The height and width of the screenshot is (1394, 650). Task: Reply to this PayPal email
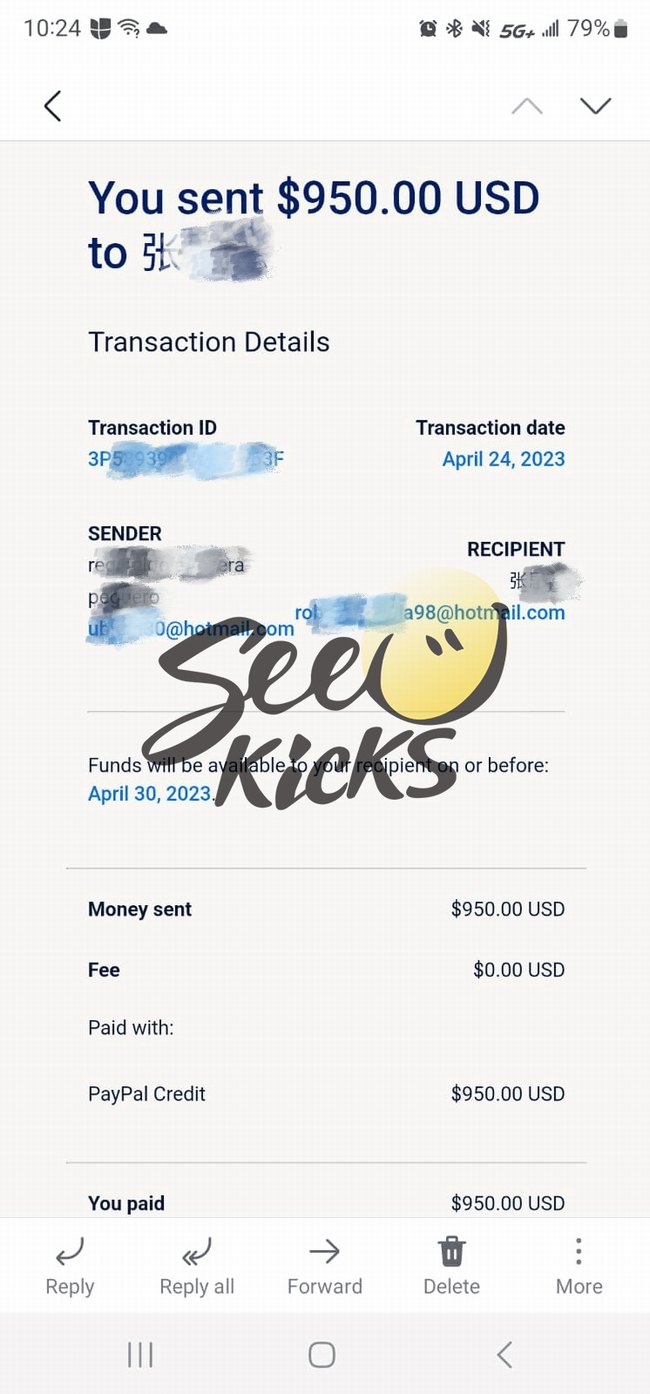[70, 1266]
